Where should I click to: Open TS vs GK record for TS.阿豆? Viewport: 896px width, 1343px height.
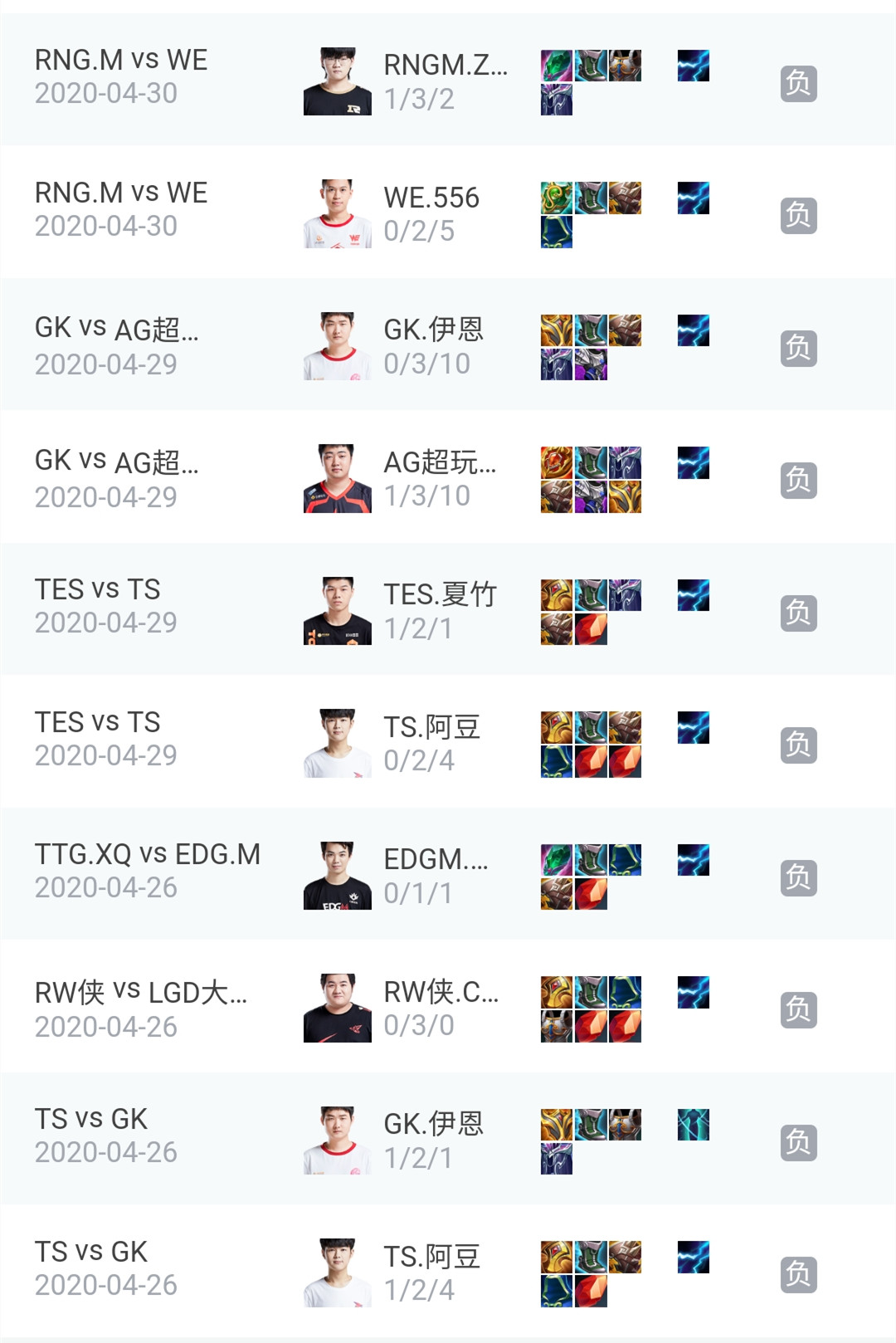448,1272
